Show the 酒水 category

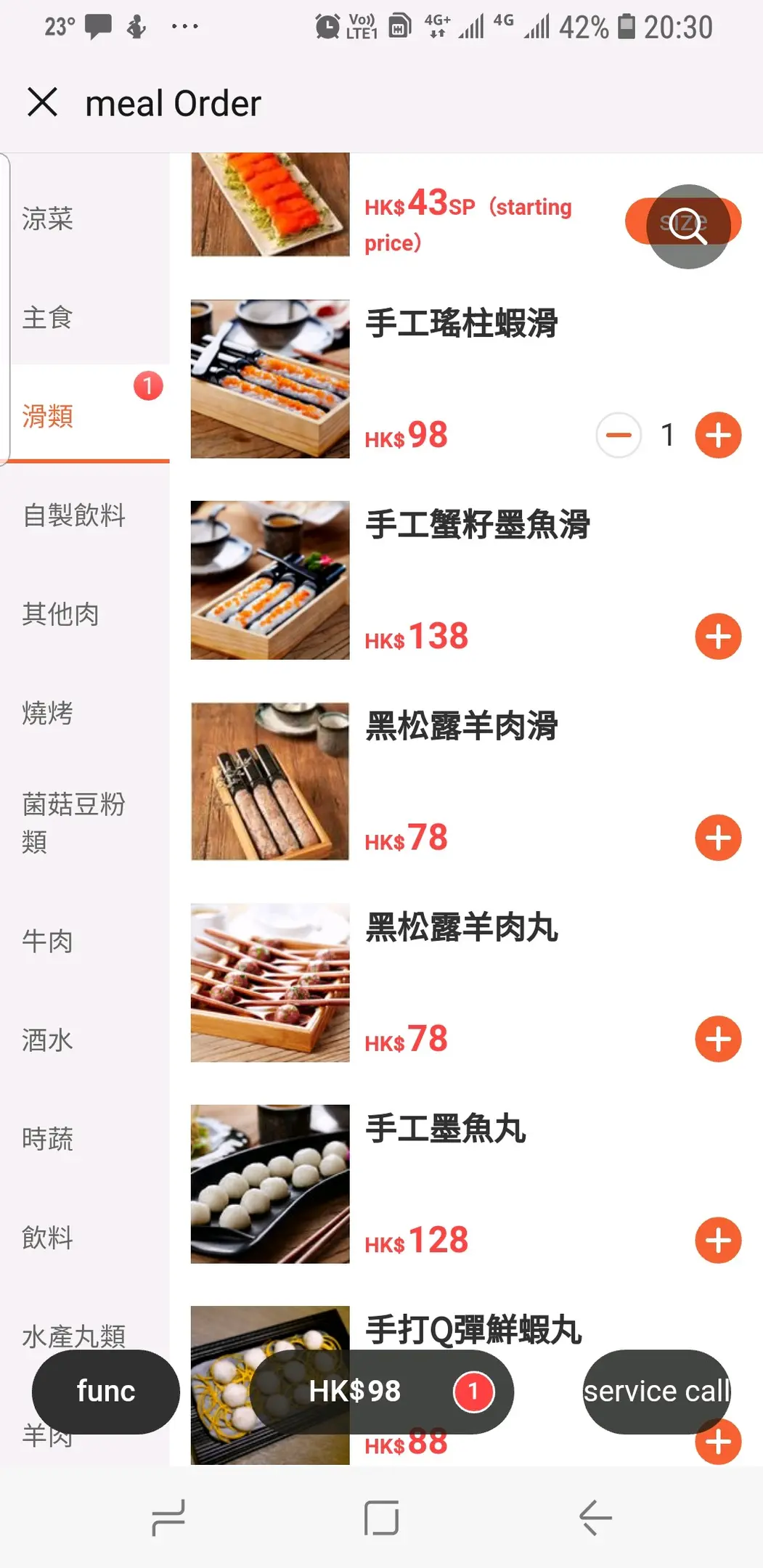click(x=48, y=1040)
